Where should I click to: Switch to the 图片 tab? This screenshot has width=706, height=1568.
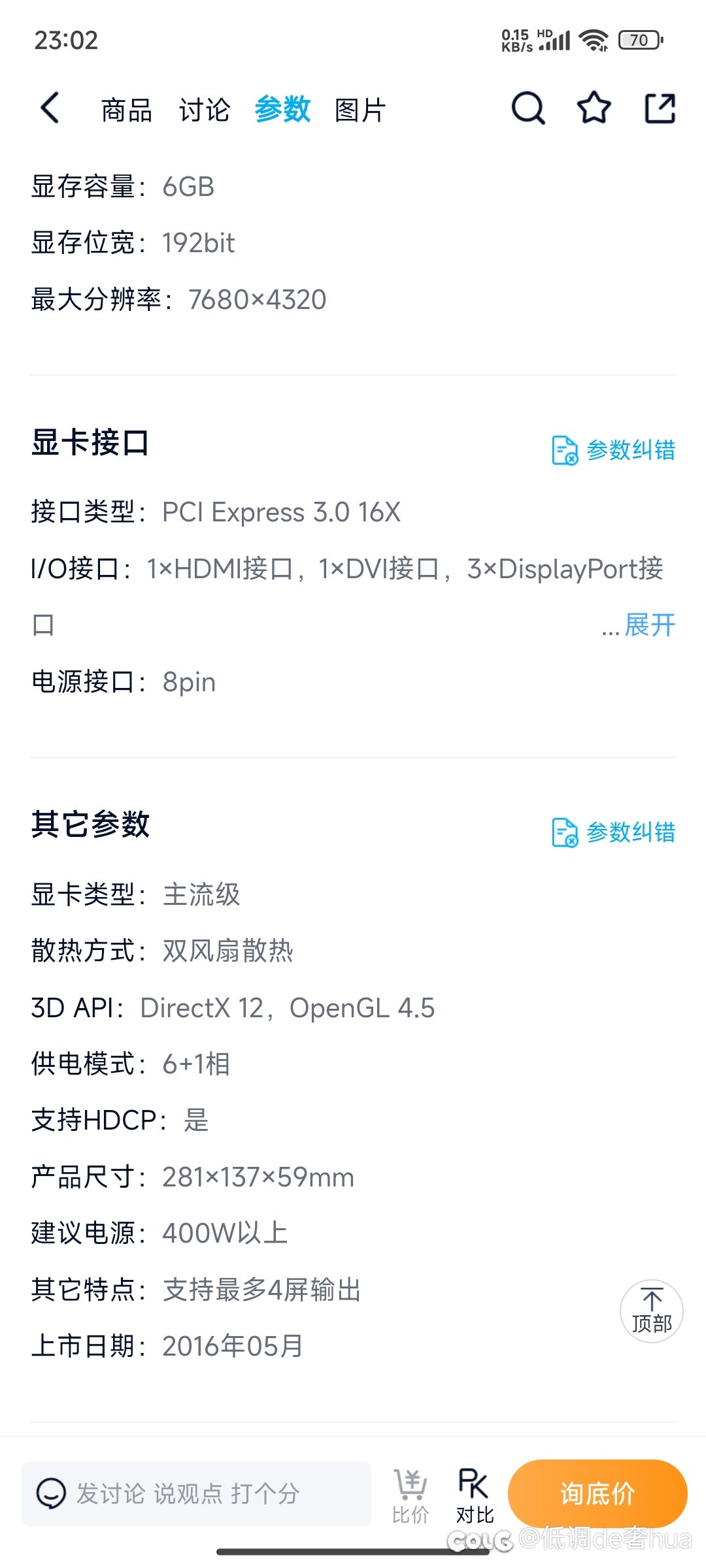(360, 110)
